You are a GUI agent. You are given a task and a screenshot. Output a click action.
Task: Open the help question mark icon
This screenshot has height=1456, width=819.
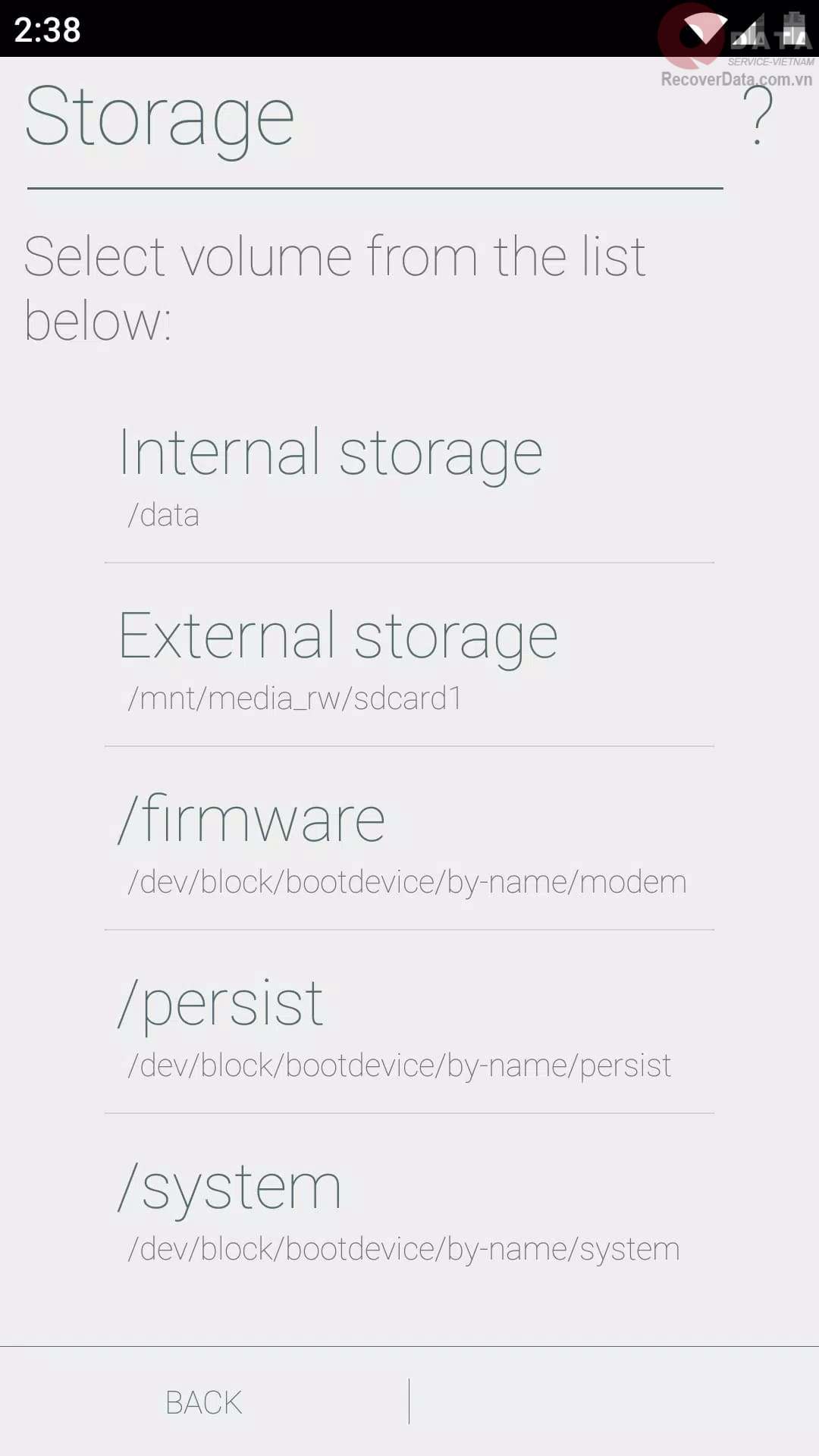click(x=757, y=116)
